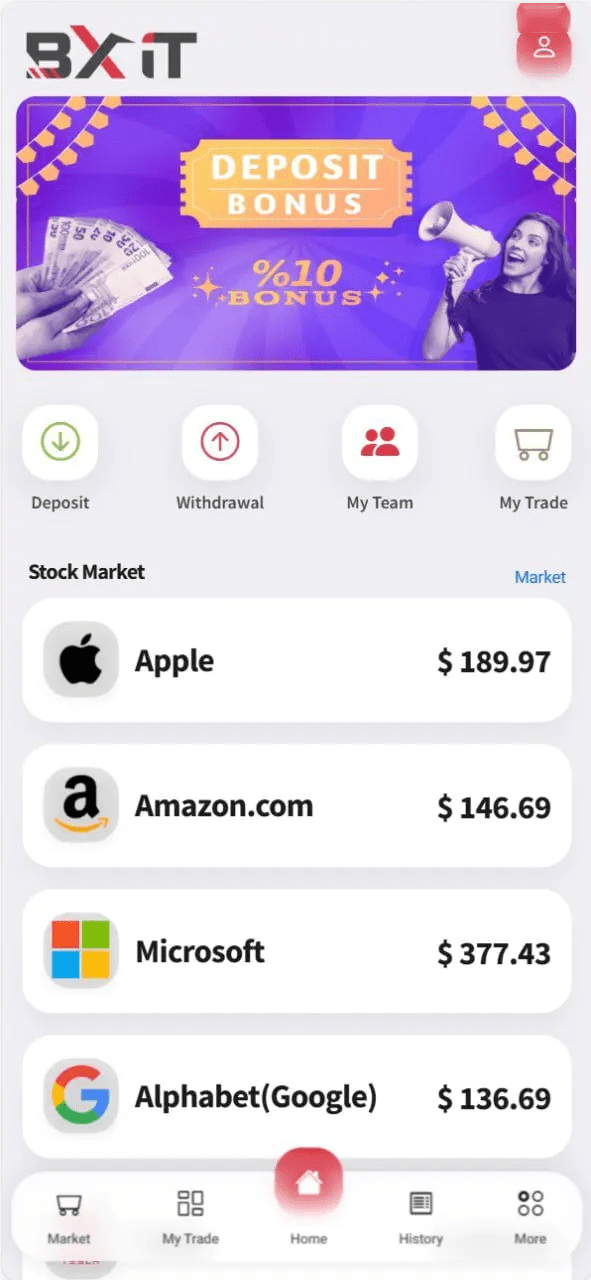The height and width of the screenshot is (1280, 591).
Task: Follow the Market link beside Stock Market
Action: point(540,577)
